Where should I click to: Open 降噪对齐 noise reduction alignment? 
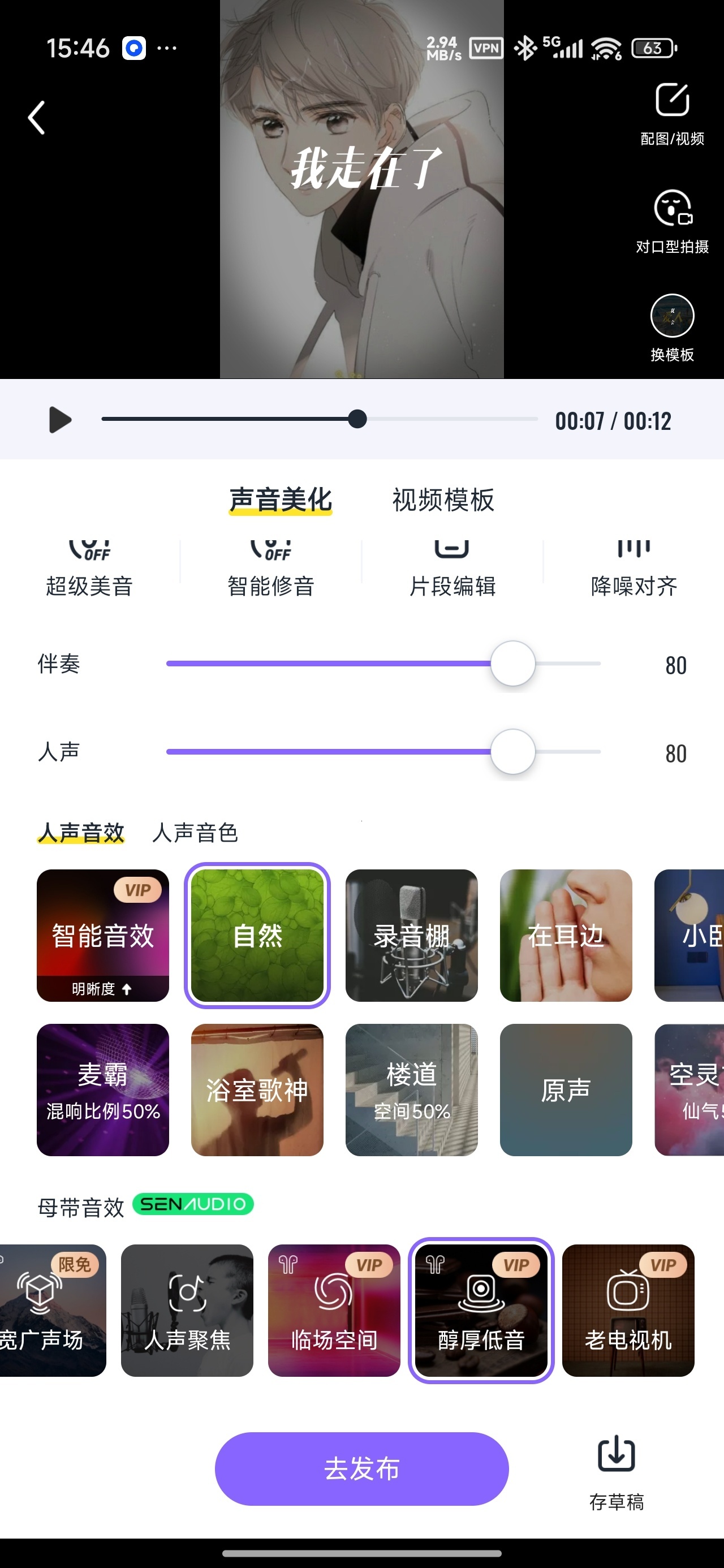click(634, 568)
